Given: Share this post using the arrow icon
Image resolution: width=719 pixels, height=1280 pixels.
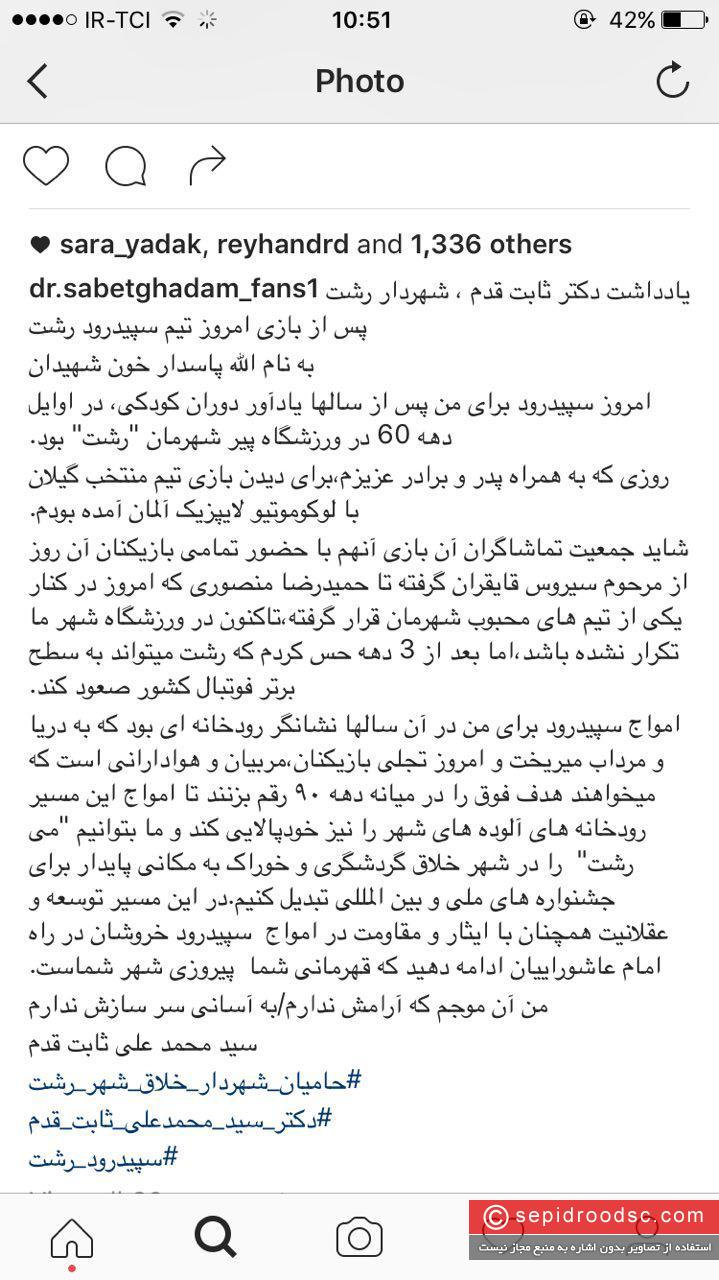Looking at the screenshot, I should point(207,166).
